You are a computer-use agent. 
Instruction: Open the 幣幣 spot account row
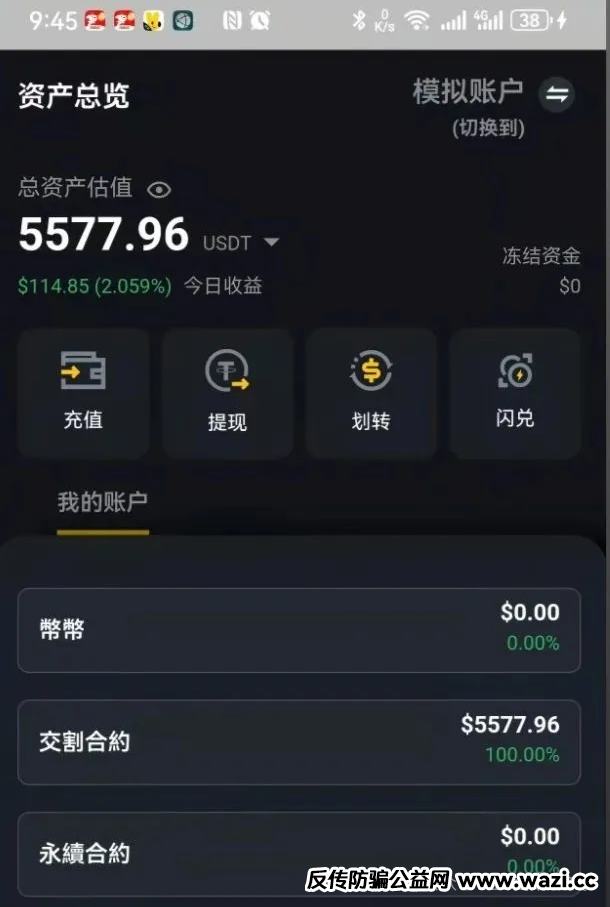(x=298, y=630)
